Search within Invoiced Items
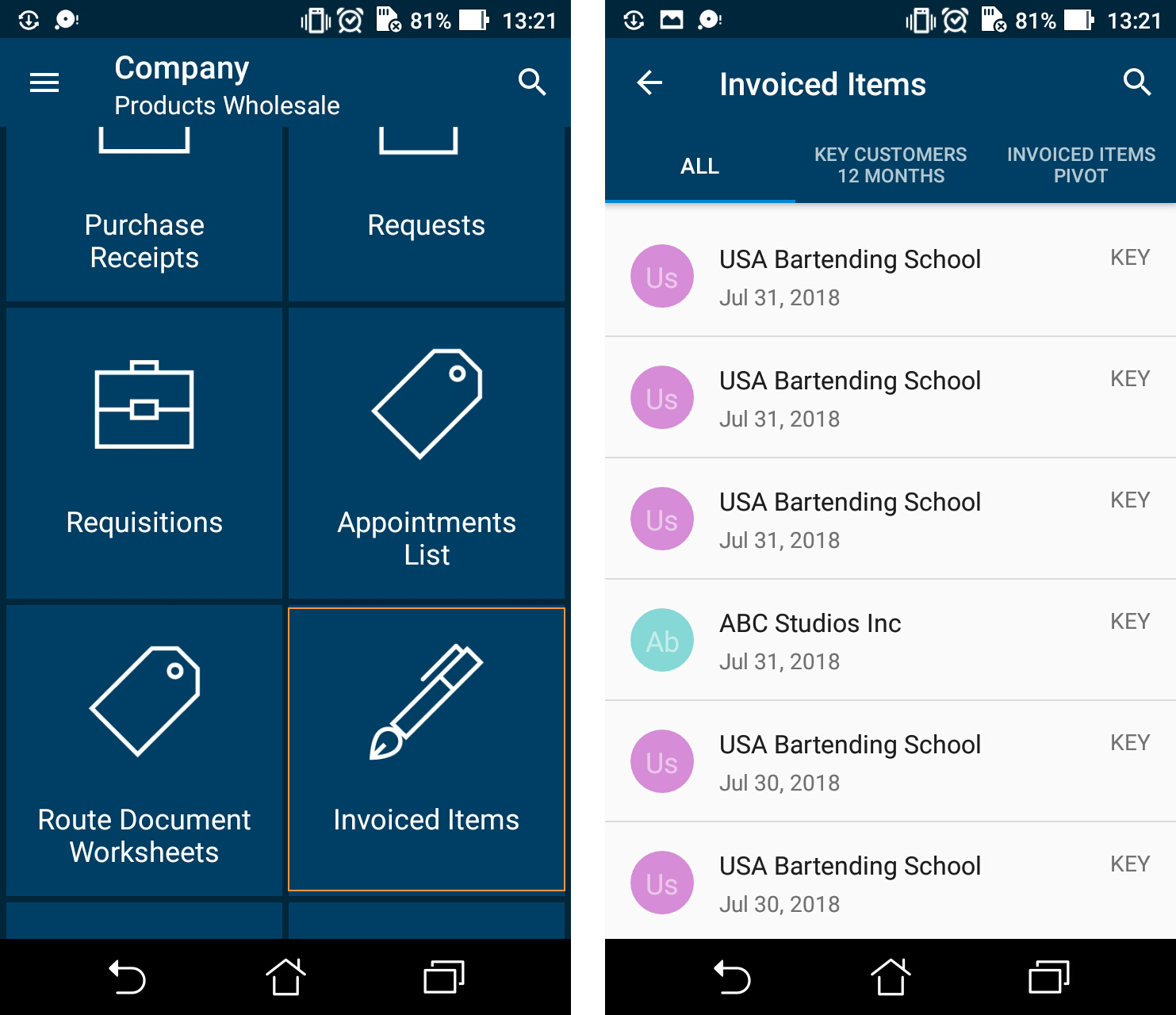 pos(1136,82)
